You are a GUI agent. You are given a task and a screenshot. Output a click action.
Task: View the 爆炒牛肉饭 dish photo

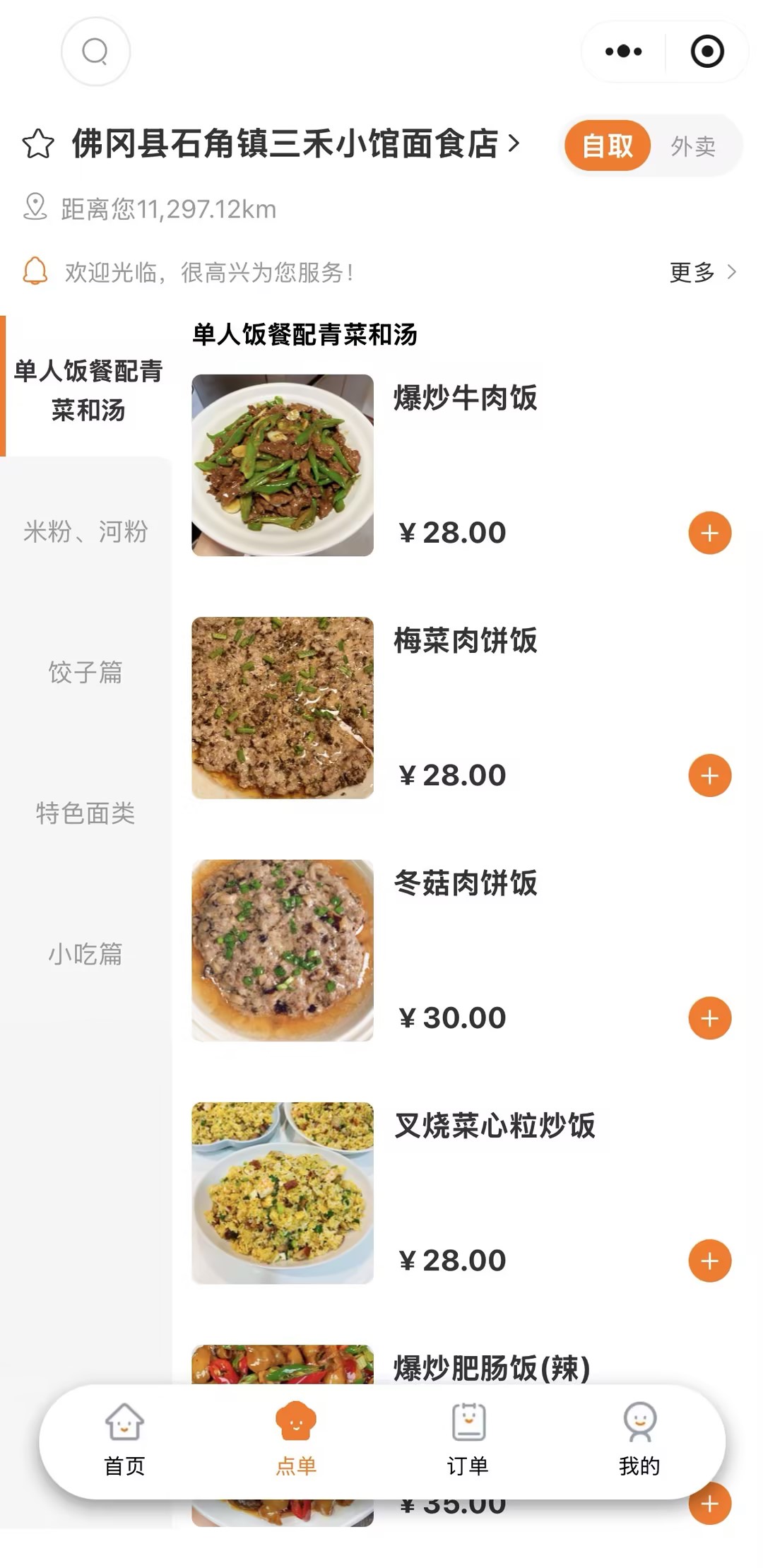tap(283, 465)
